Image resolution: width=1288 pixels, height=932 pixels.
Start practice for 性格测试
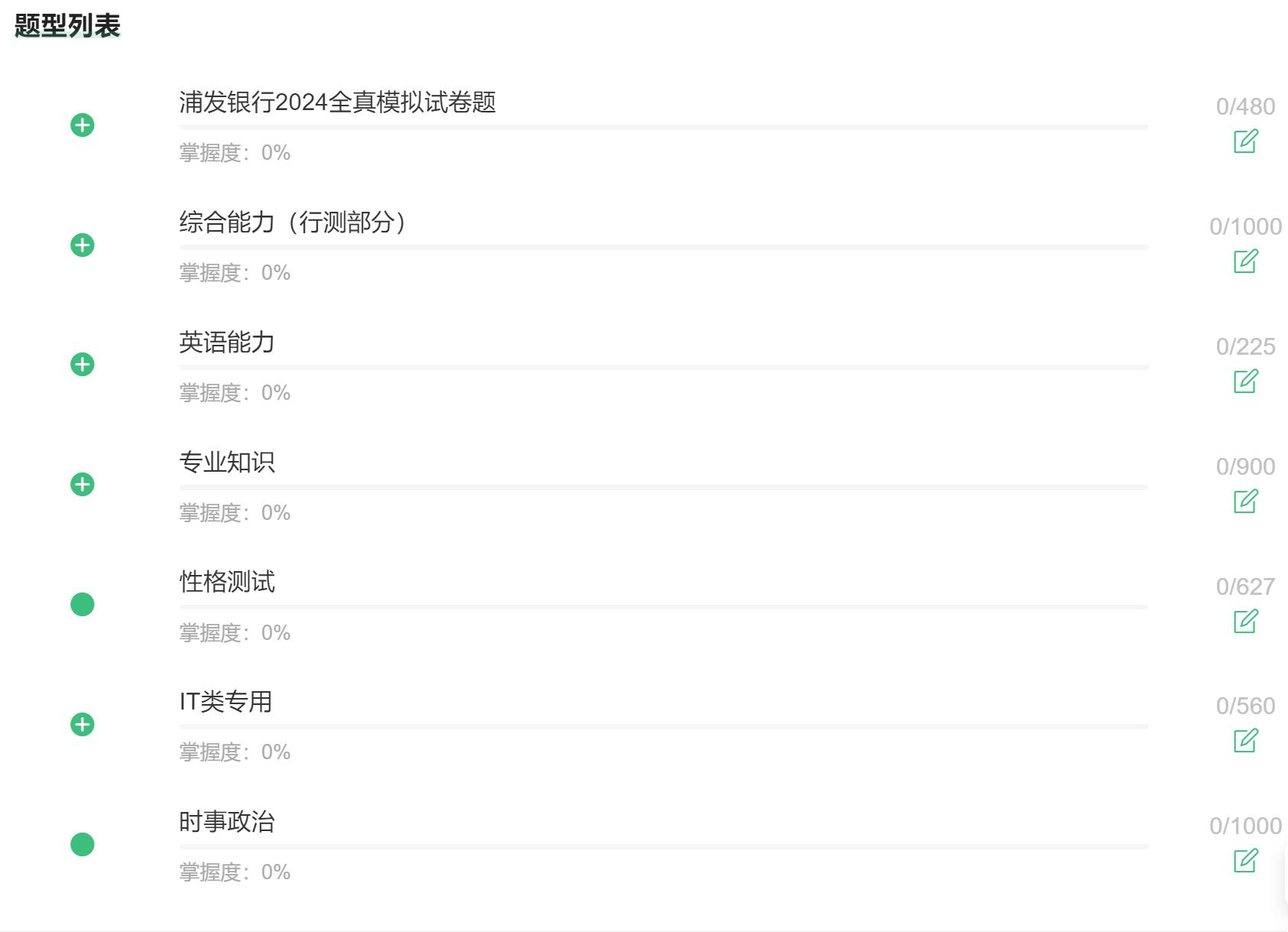[x=1245, y=622]
